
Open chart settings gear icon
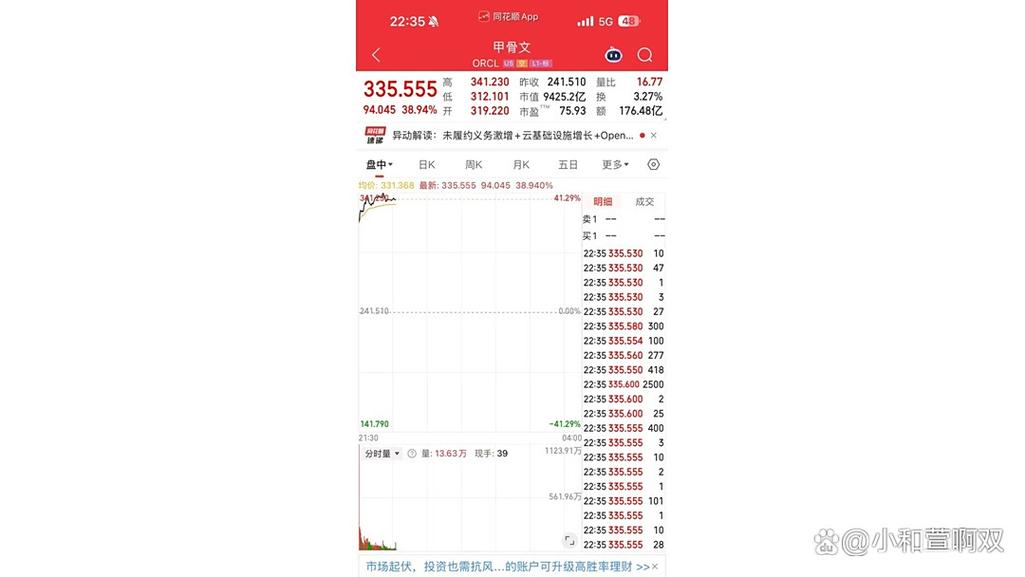(654, 165)
